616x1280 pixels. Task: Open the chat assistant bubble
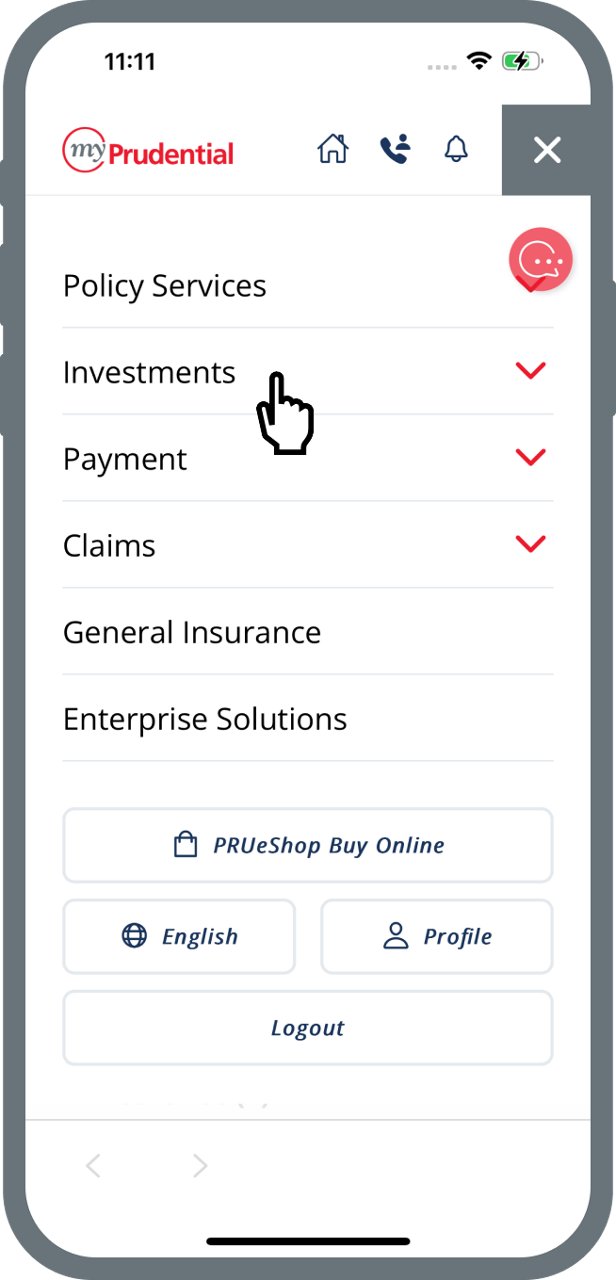pyautogui.click(x=541, y=260)
